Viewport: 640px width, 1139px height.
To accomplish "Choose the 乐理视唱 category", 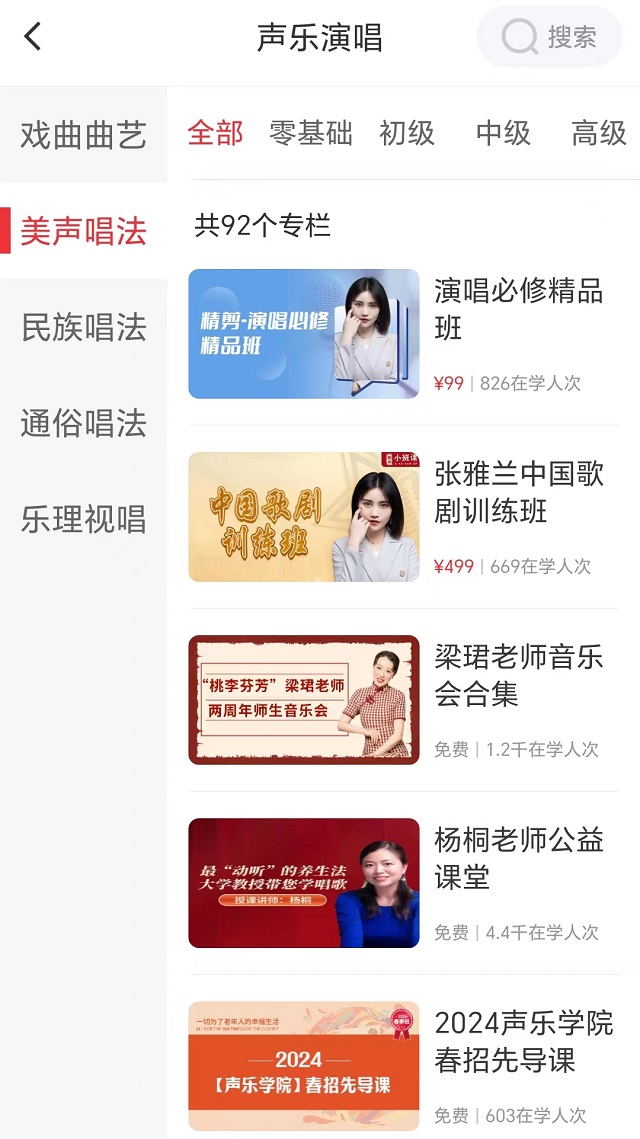I will [x=83, y=519].
